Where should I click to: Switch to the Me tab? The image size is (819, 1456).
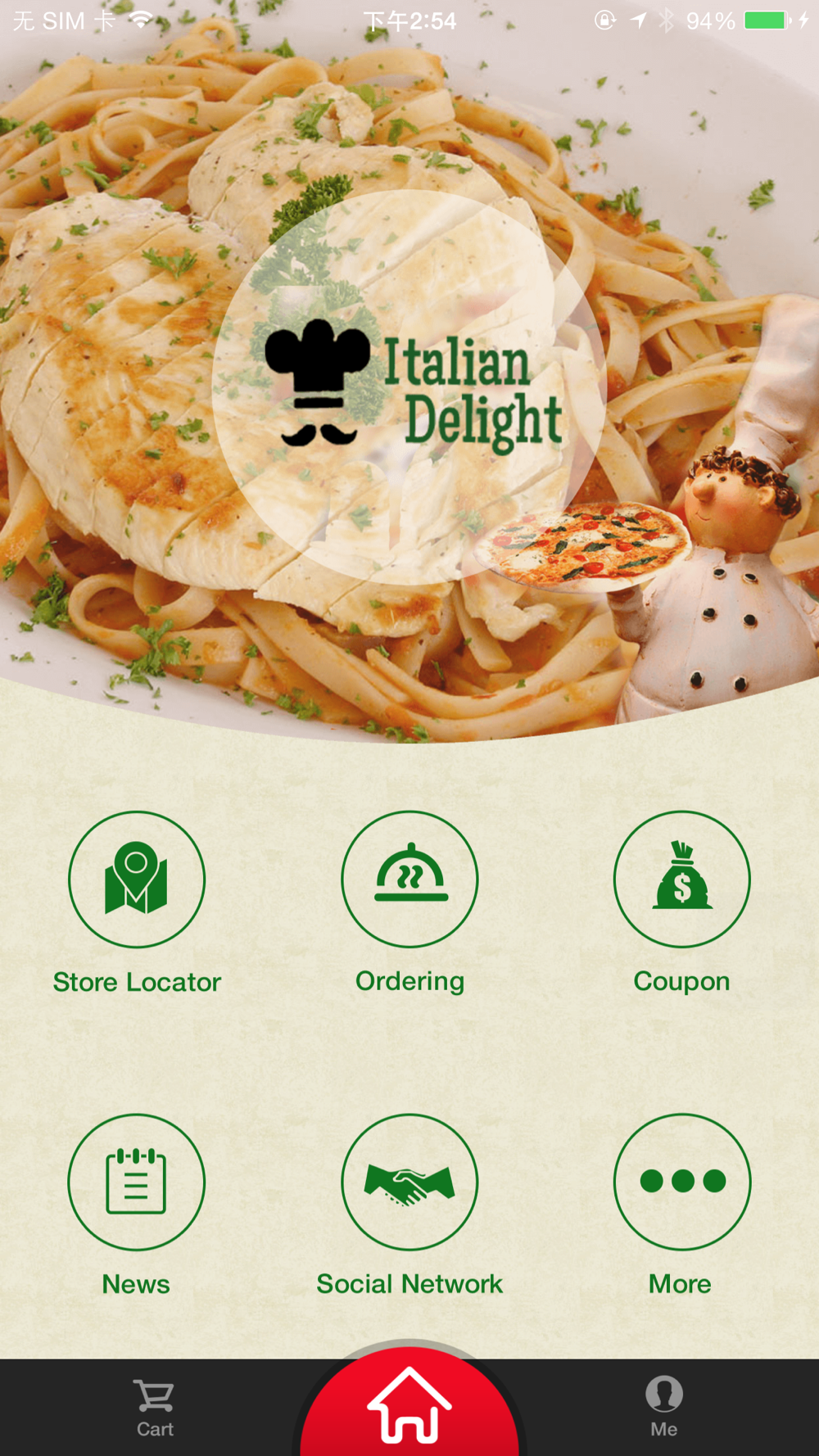coord(663,1408)
